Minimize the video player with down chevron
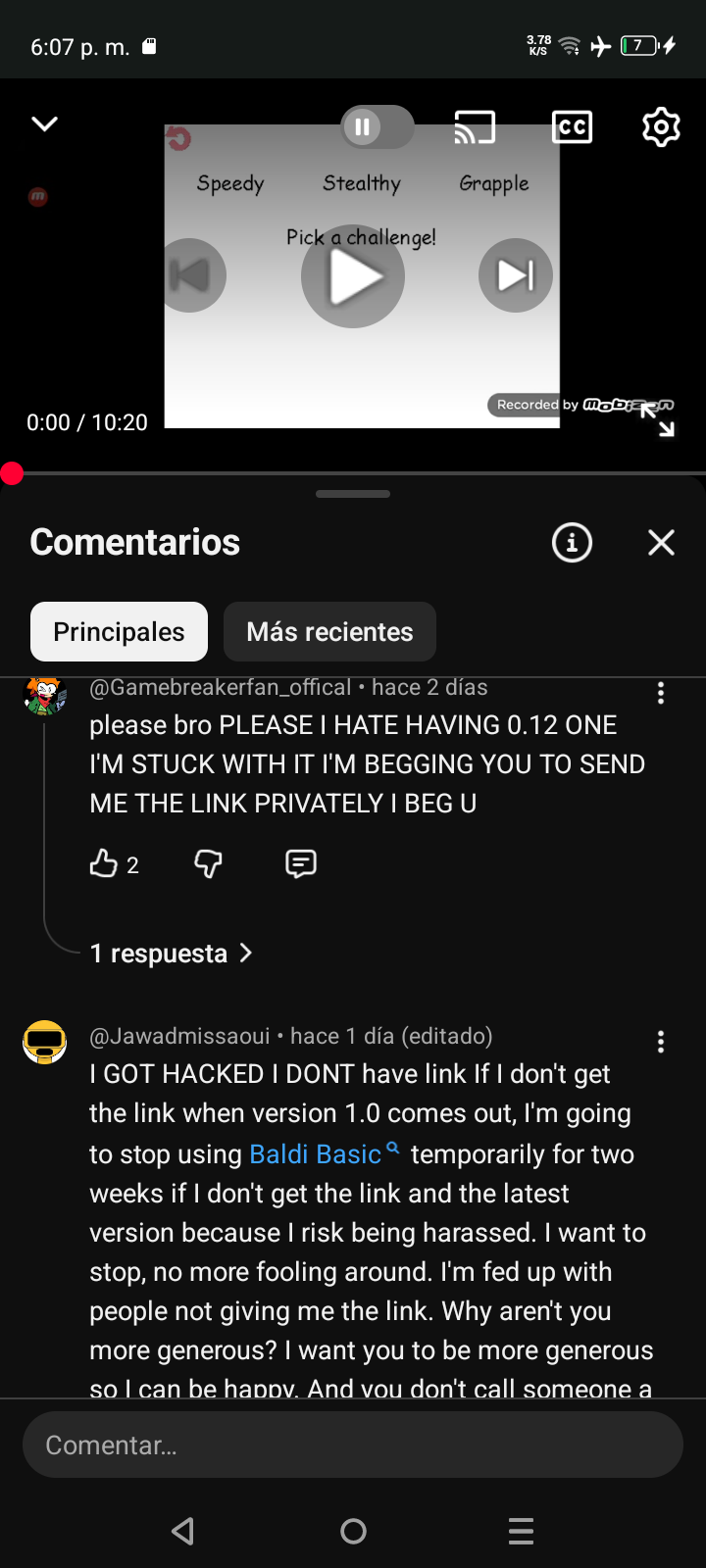Screen dimensions: 706x1568 tap(45, 124)
